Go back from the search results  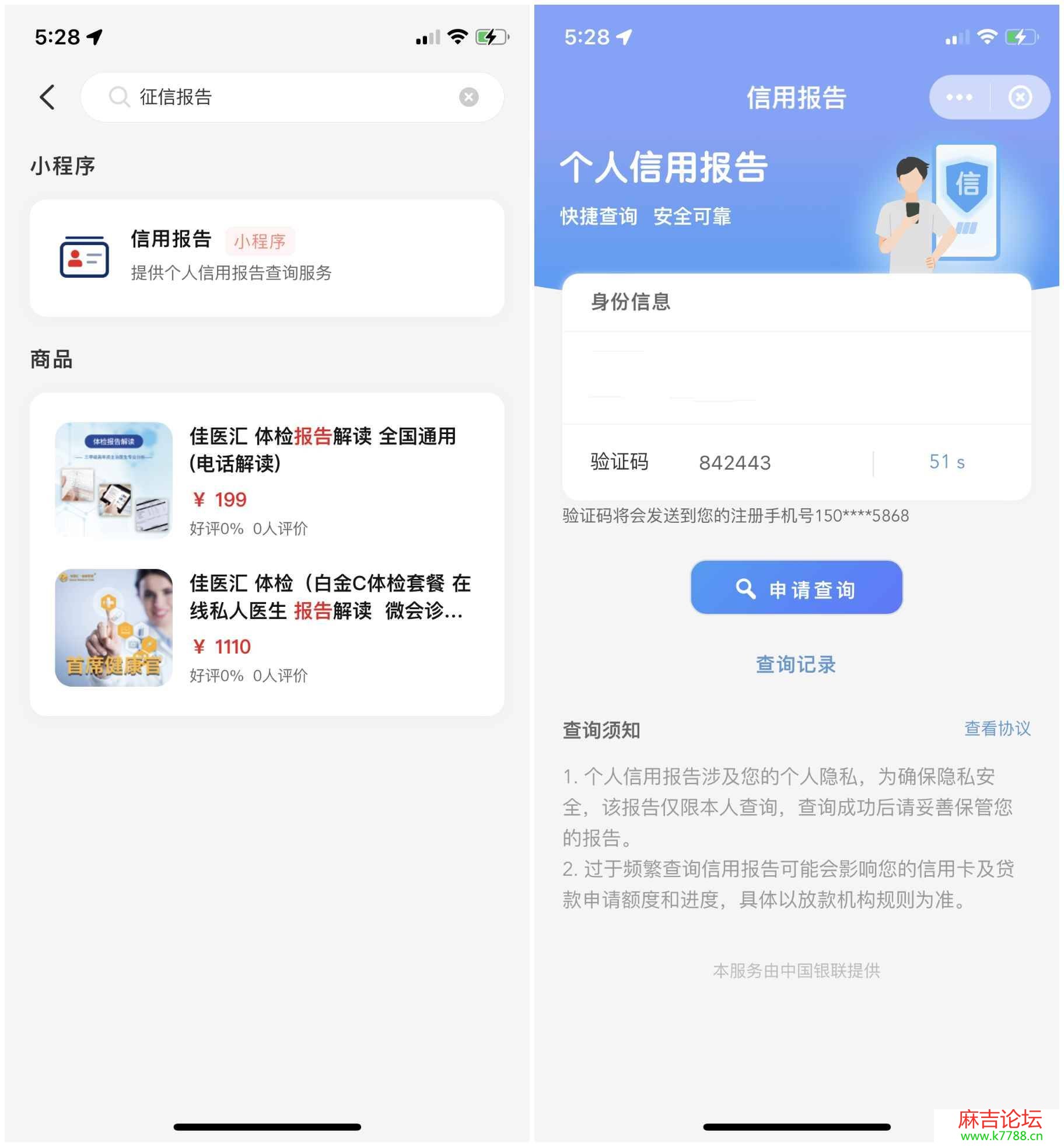point(48,97)
